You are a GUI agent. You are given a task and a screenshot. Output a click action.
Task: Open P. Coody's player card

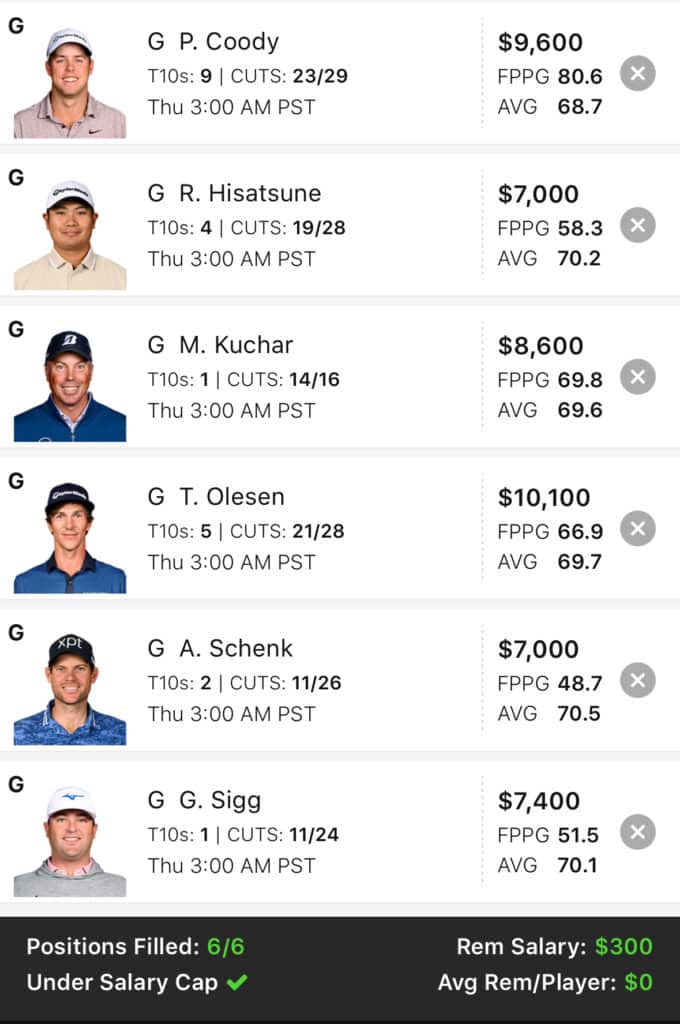[x=213, y=42]
